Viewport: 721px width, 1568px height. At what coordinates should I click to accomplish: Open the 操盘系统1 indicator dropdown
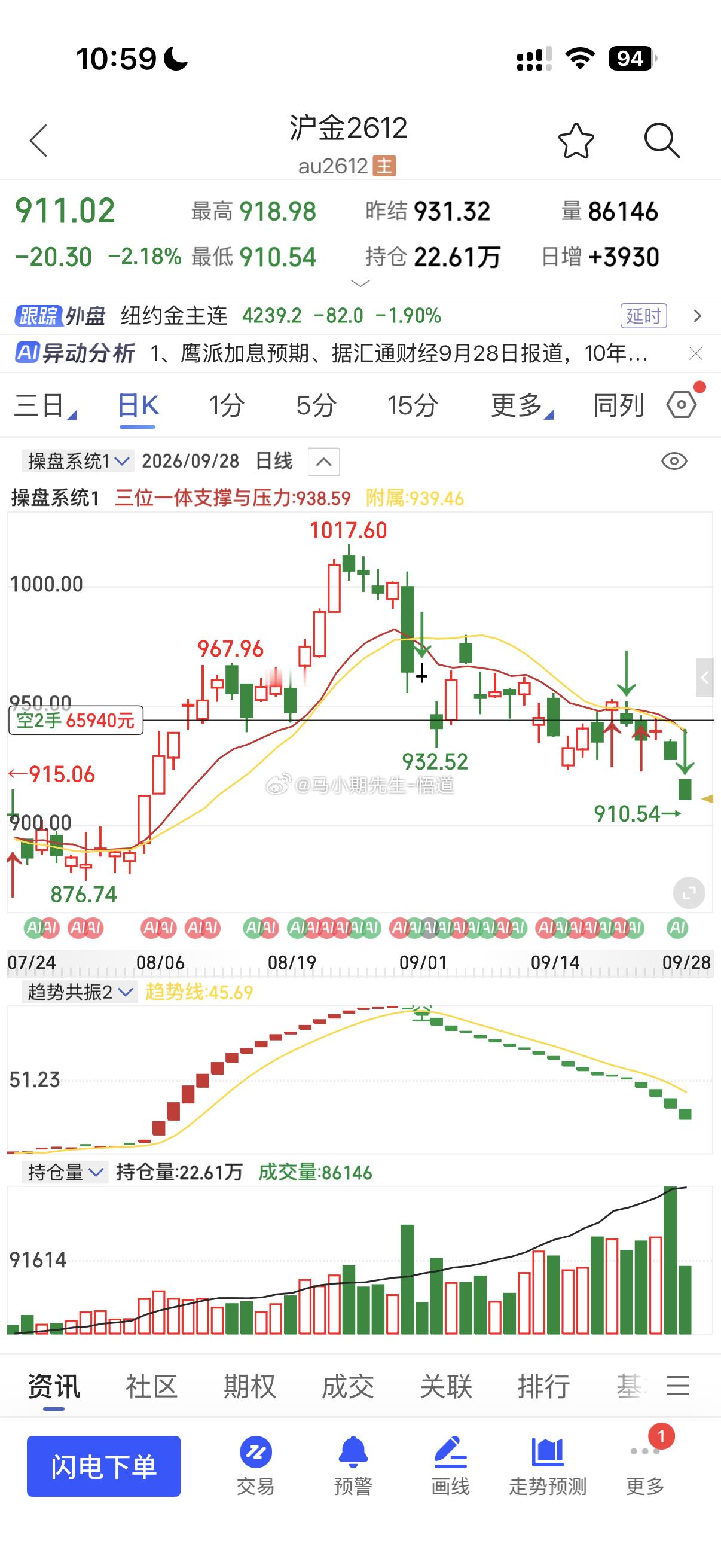pos(77,462)
